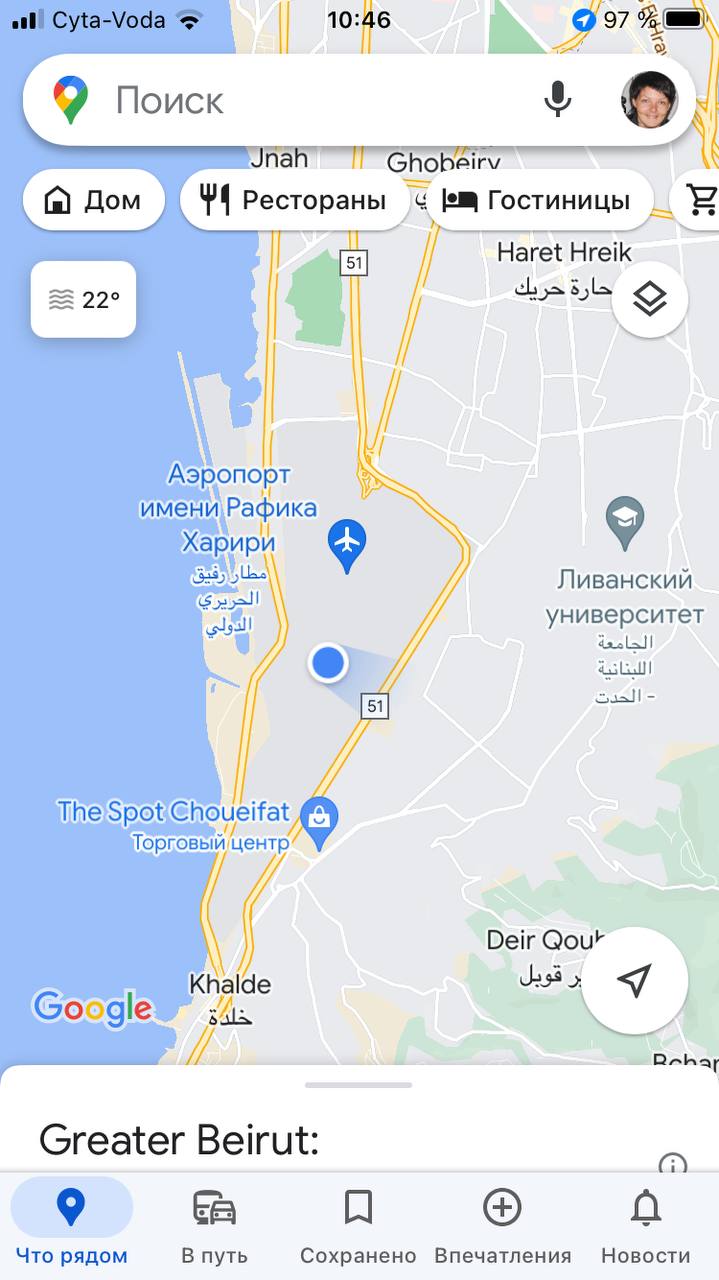Filter by Рестораны chip
Screen dimensions: 719x1280
pos(294,200)
